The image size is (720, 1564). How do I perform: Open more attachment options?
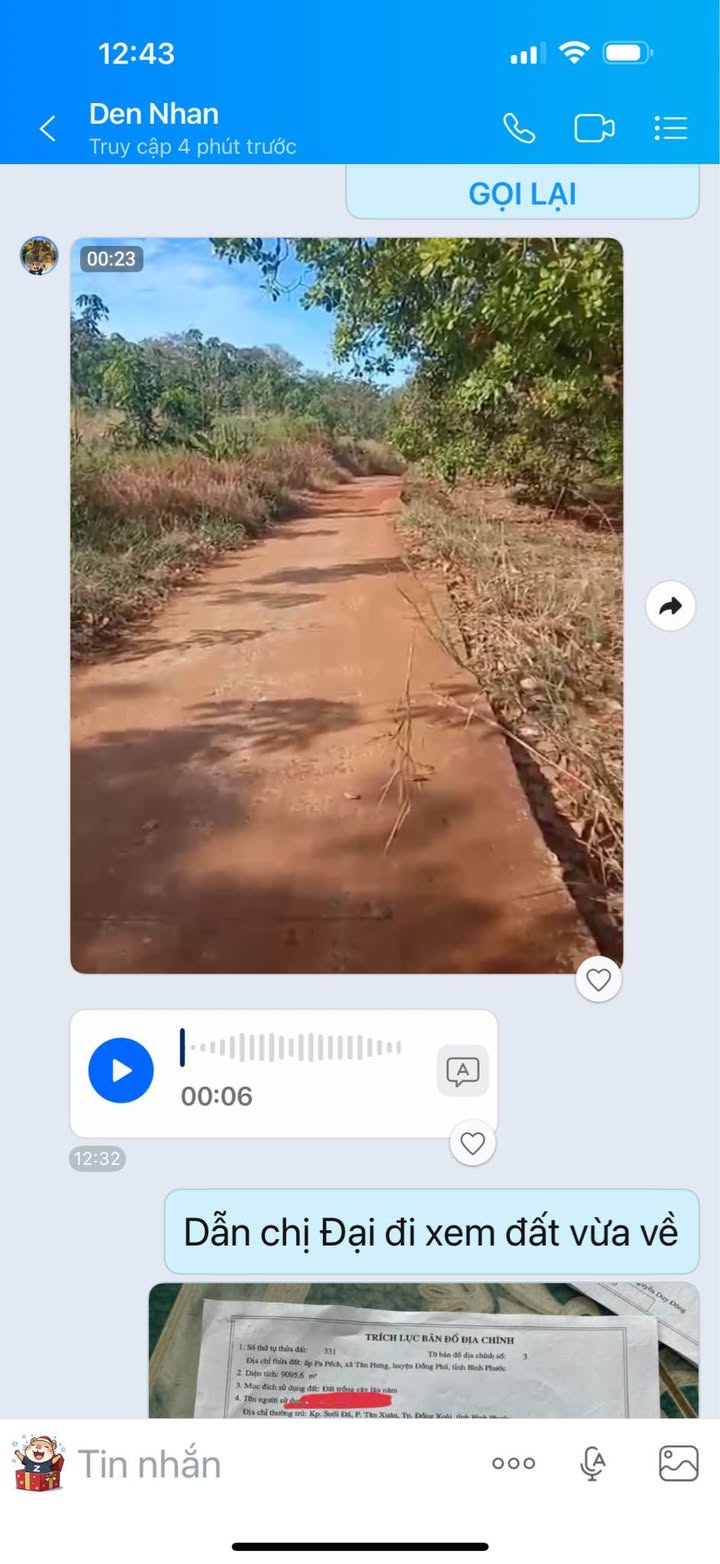tap(513, 1464)
